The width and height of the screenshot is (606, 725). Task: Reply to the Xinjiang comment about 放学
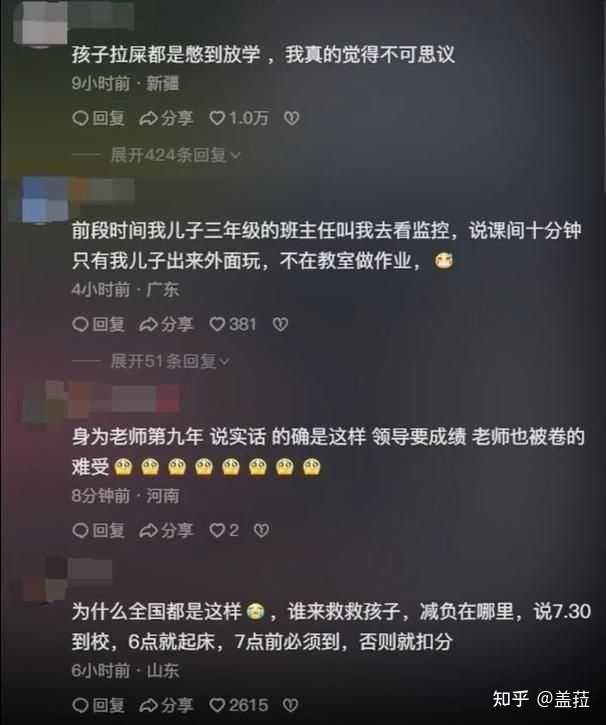pyautogui.click(x=98, y=118)
